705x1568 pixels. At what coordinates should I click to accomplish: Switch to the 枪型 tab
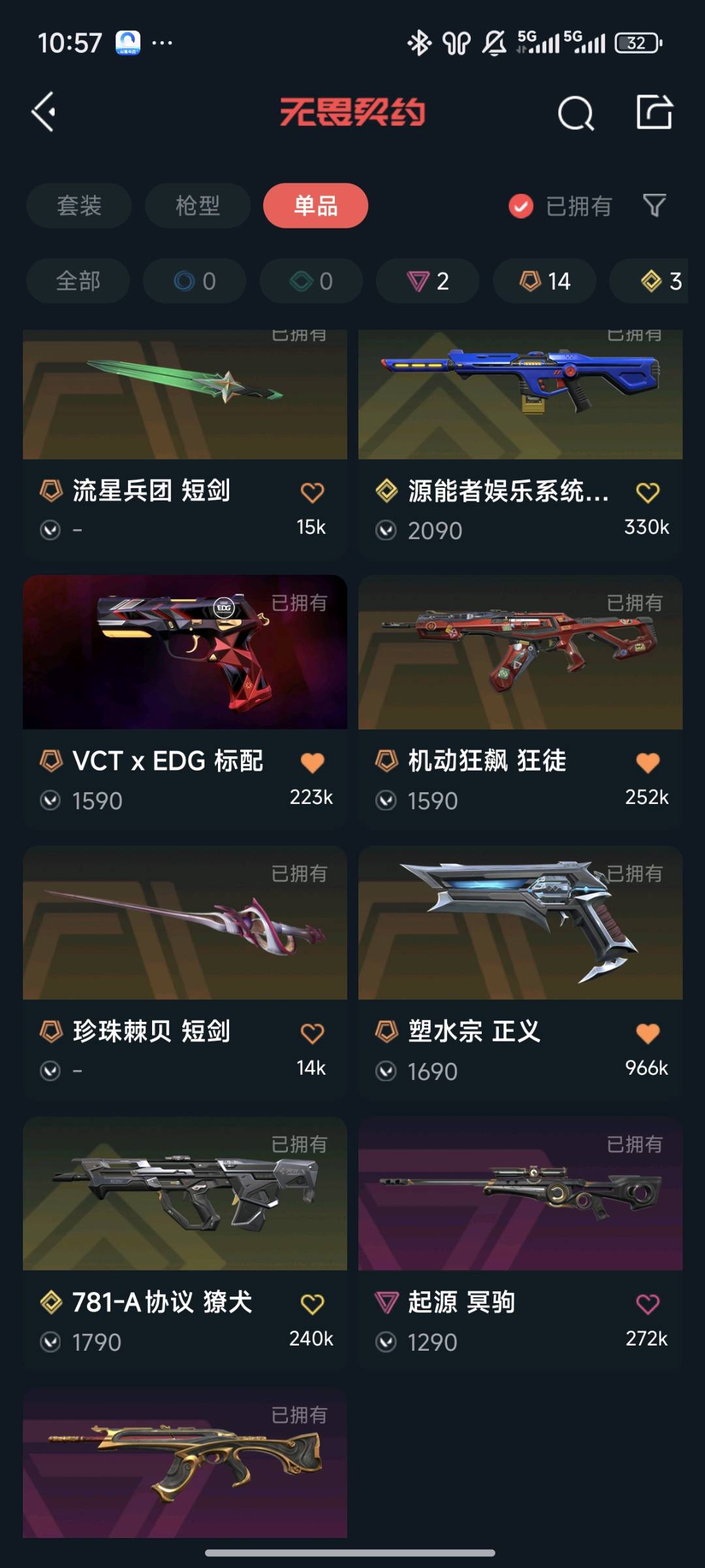tap(197, 206)
